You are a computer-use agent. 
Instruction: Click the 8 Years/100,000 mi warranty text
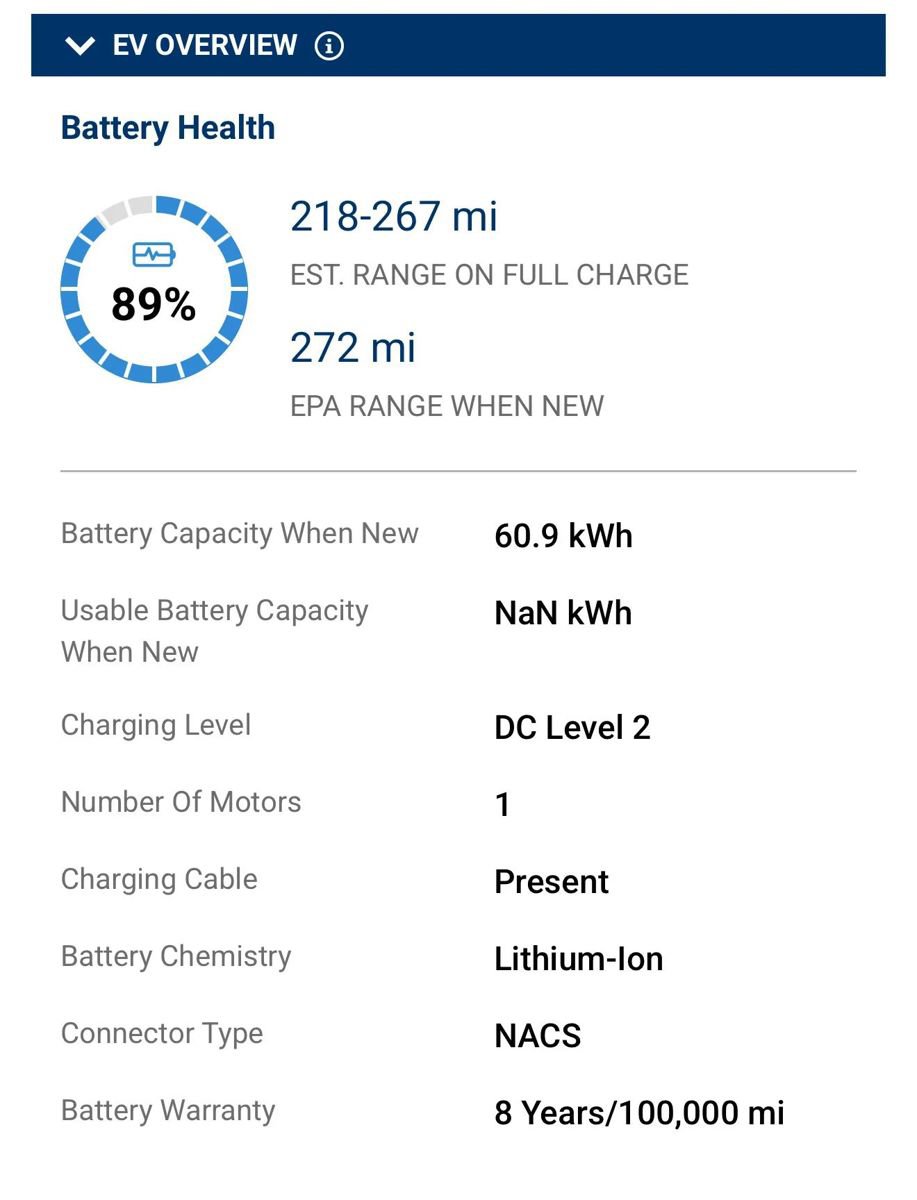click(x=638, y=1112)
